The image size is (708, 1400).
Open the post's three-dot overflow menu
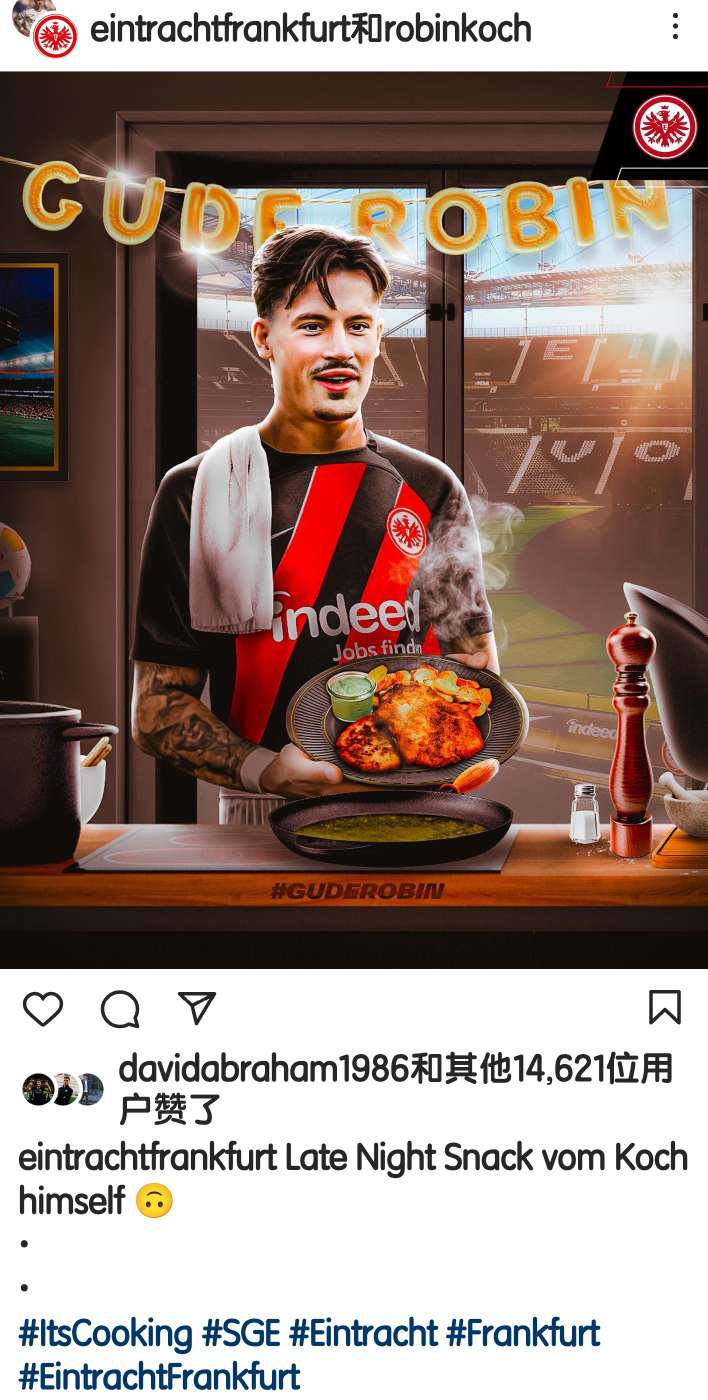[x=676, y=28]
